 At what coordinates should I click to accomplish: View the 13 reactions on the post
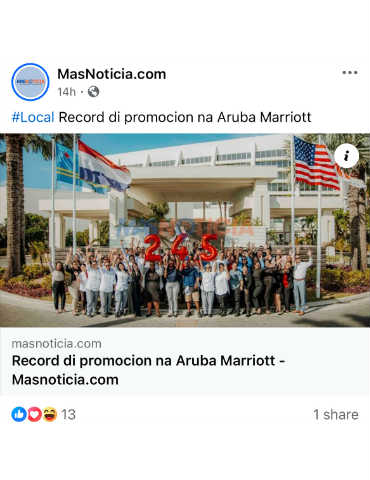click(44, 414)
